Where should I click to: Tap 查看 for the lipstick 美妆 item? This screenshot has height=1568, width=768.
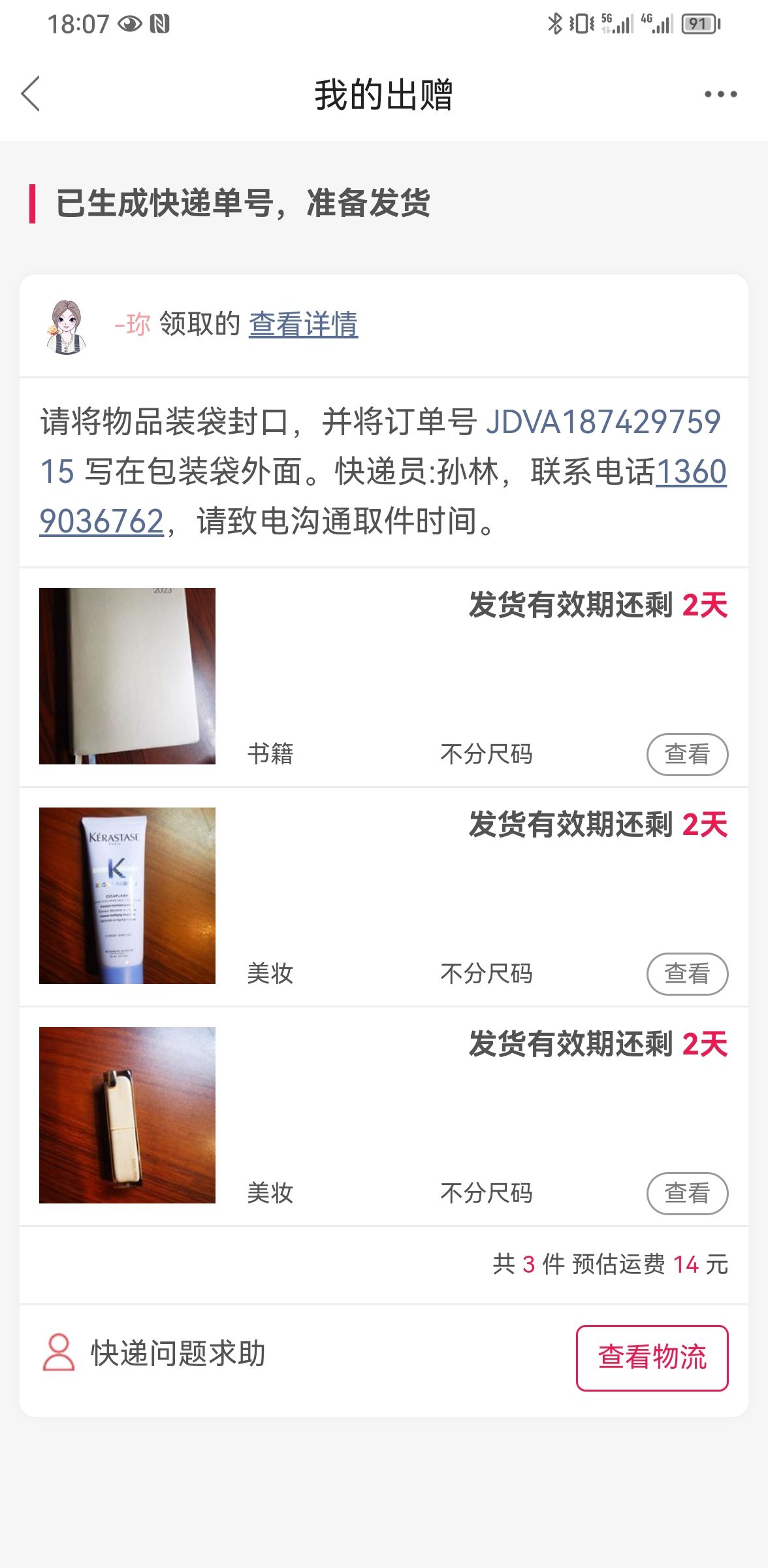click(x=687, y=1193)
